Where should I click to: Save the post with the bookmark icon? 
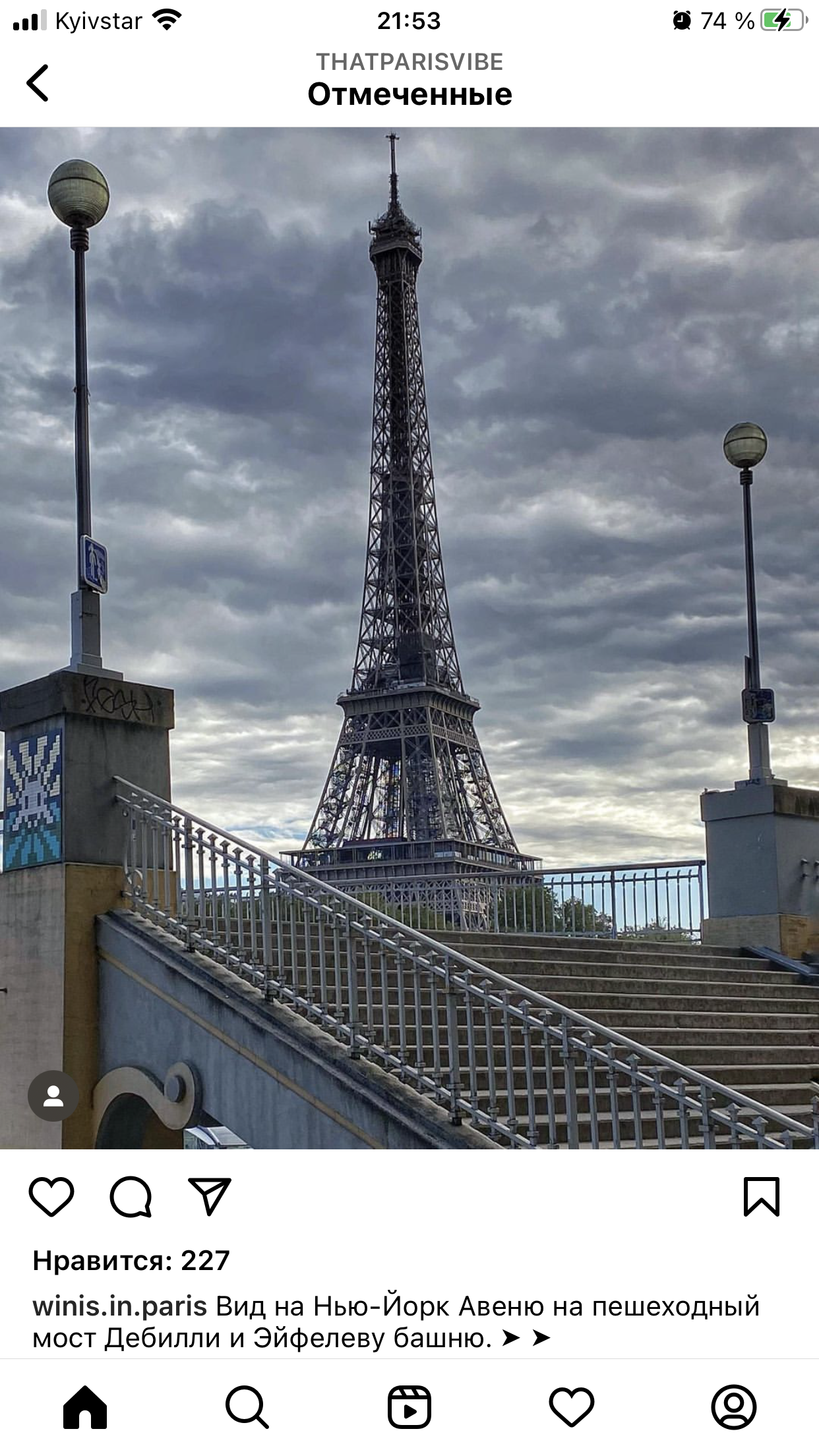pyautogui.click(x=762, y=1196)
